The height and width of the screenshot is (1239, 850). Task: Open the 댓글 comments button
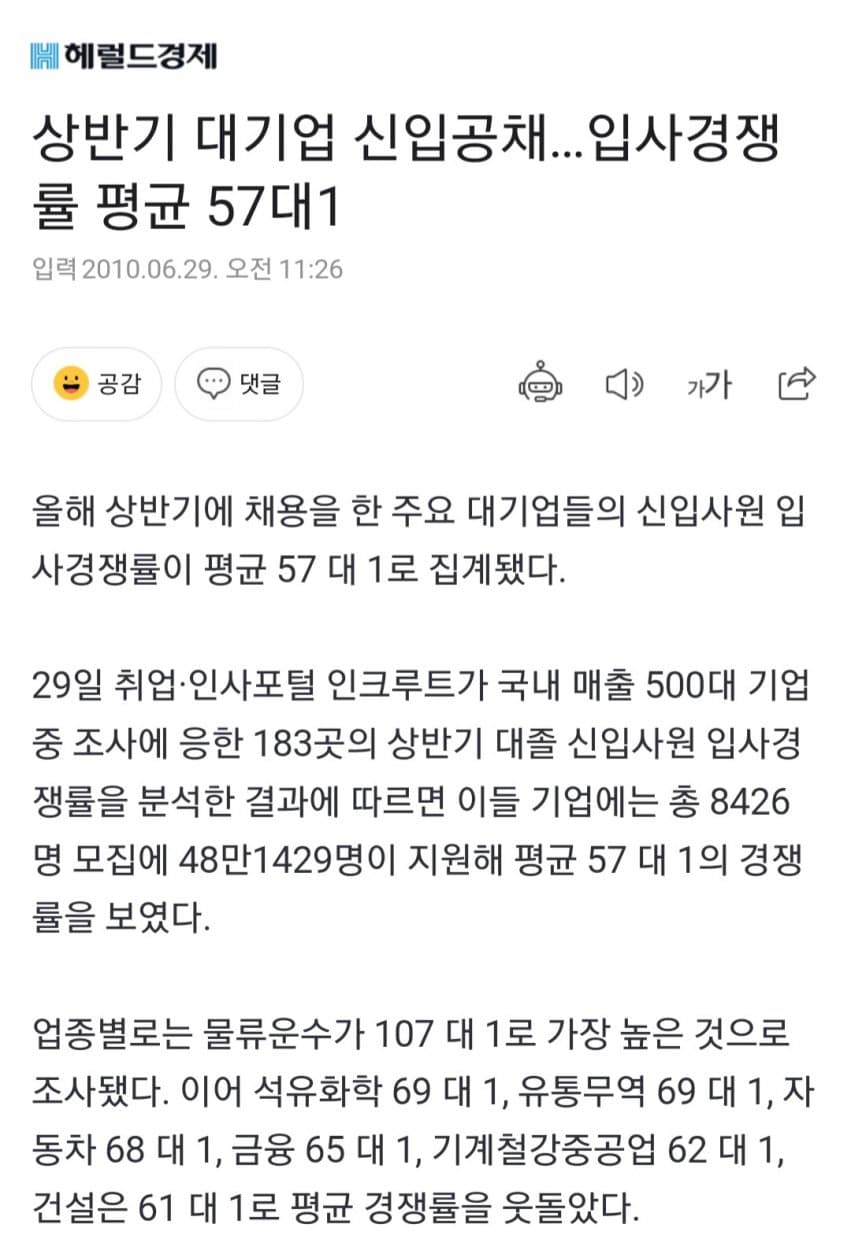pyautogui.click(x=238, y=384)
